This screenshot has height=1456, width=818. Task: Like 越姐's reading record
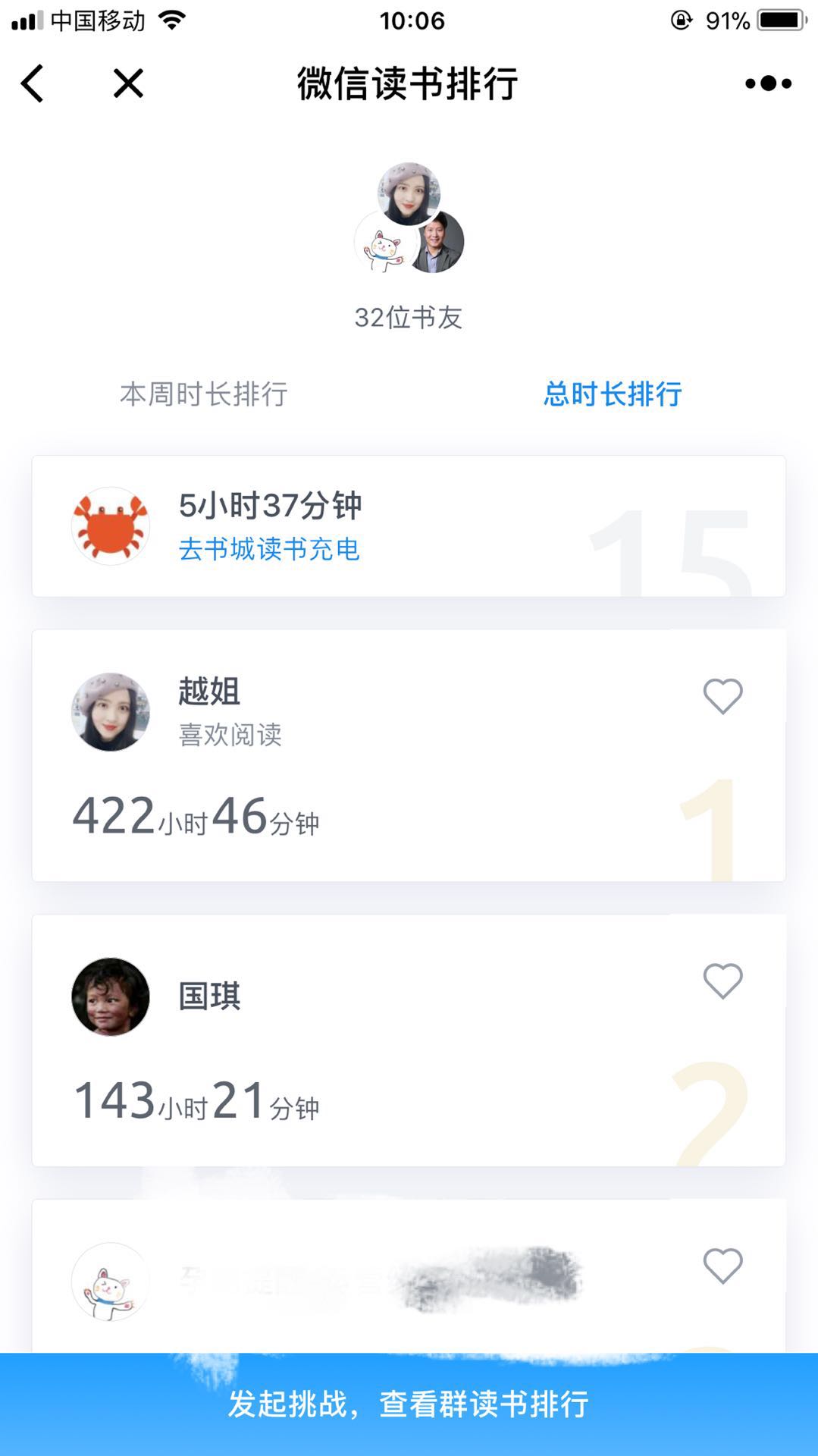[722, 696]
